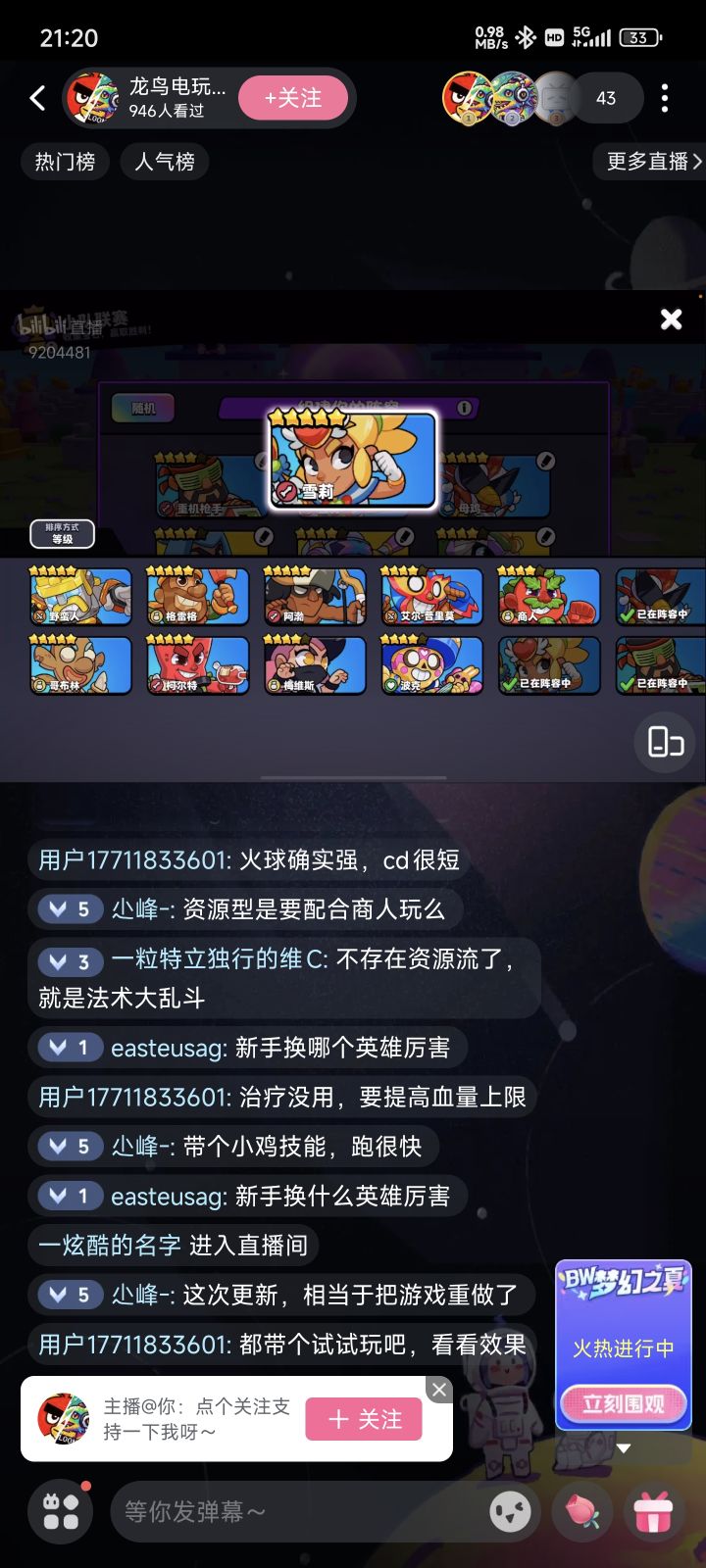Collapse chat with the down arrow above popup
This screenshot has height=1568, width=706.
tap(622, 1445)
